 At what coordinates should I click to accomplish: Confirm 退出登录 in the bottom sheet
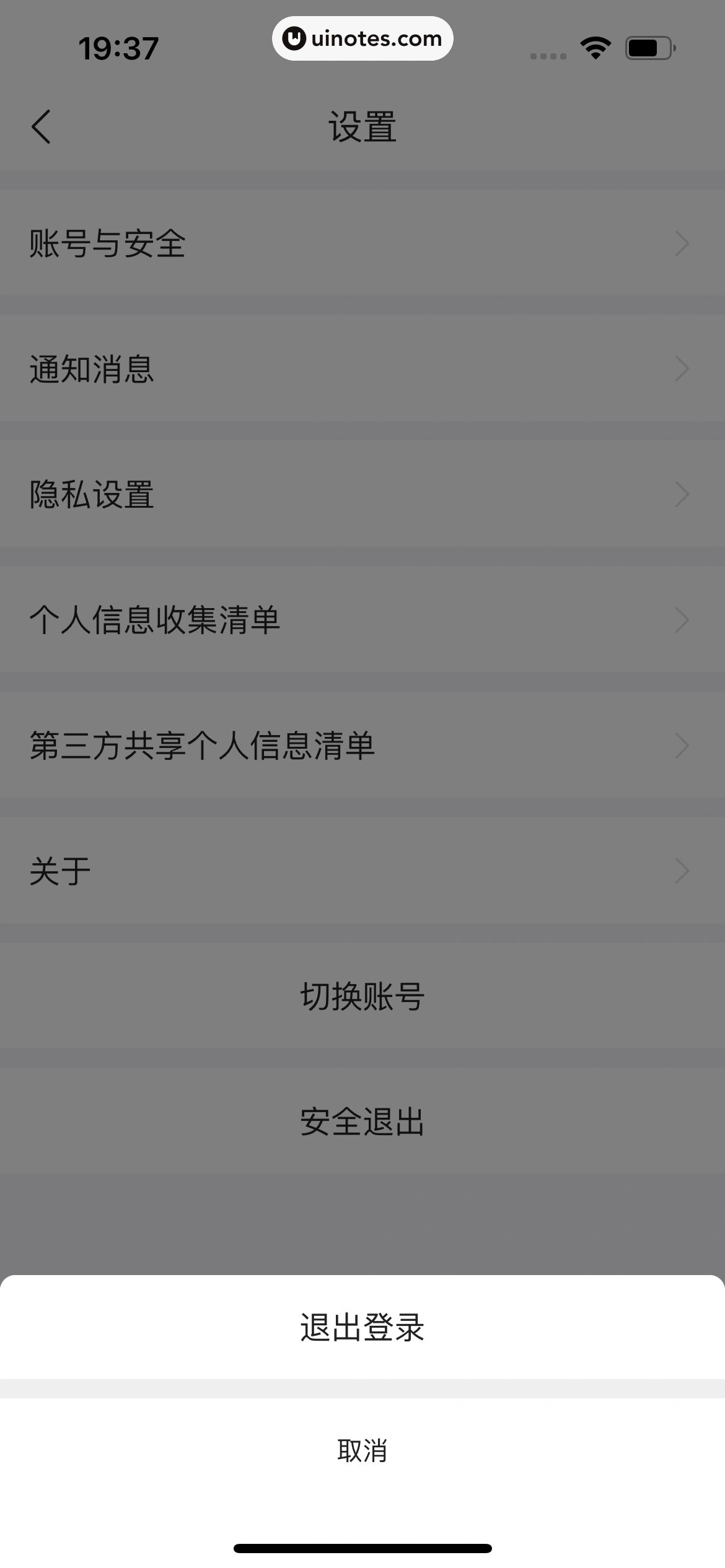[362, 1327]
